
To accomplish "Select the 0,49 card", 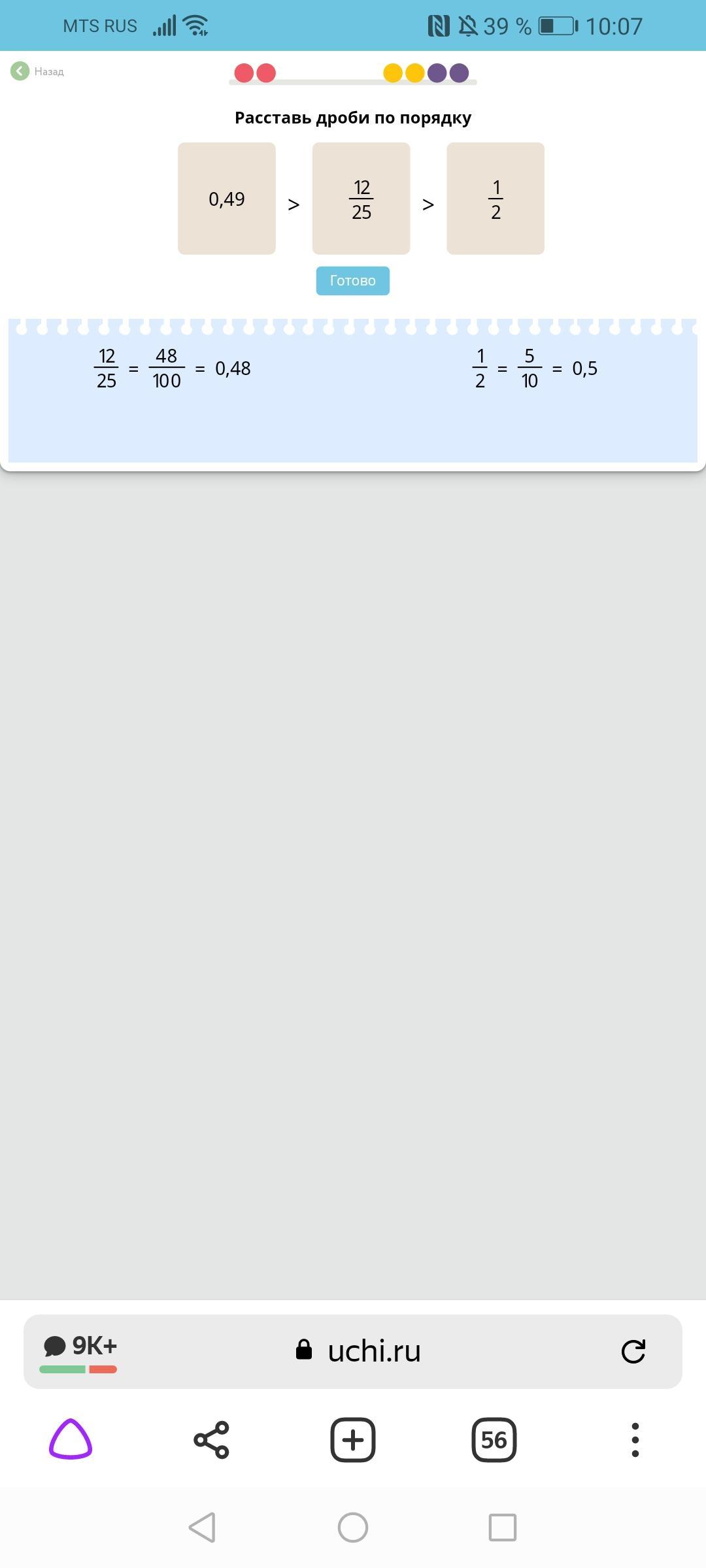I will tap(227, 199).
